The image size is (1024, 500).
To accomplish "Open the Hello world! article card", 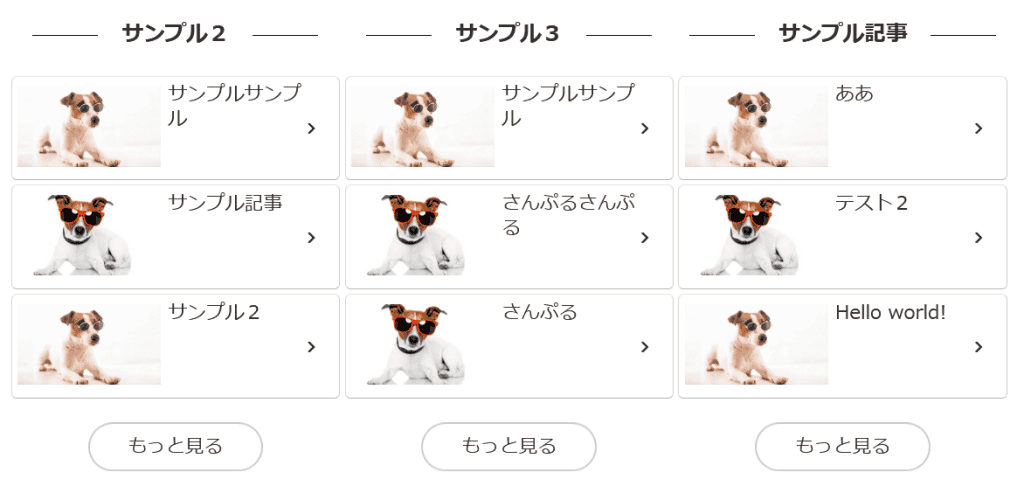I will click(x=842, y=346).
